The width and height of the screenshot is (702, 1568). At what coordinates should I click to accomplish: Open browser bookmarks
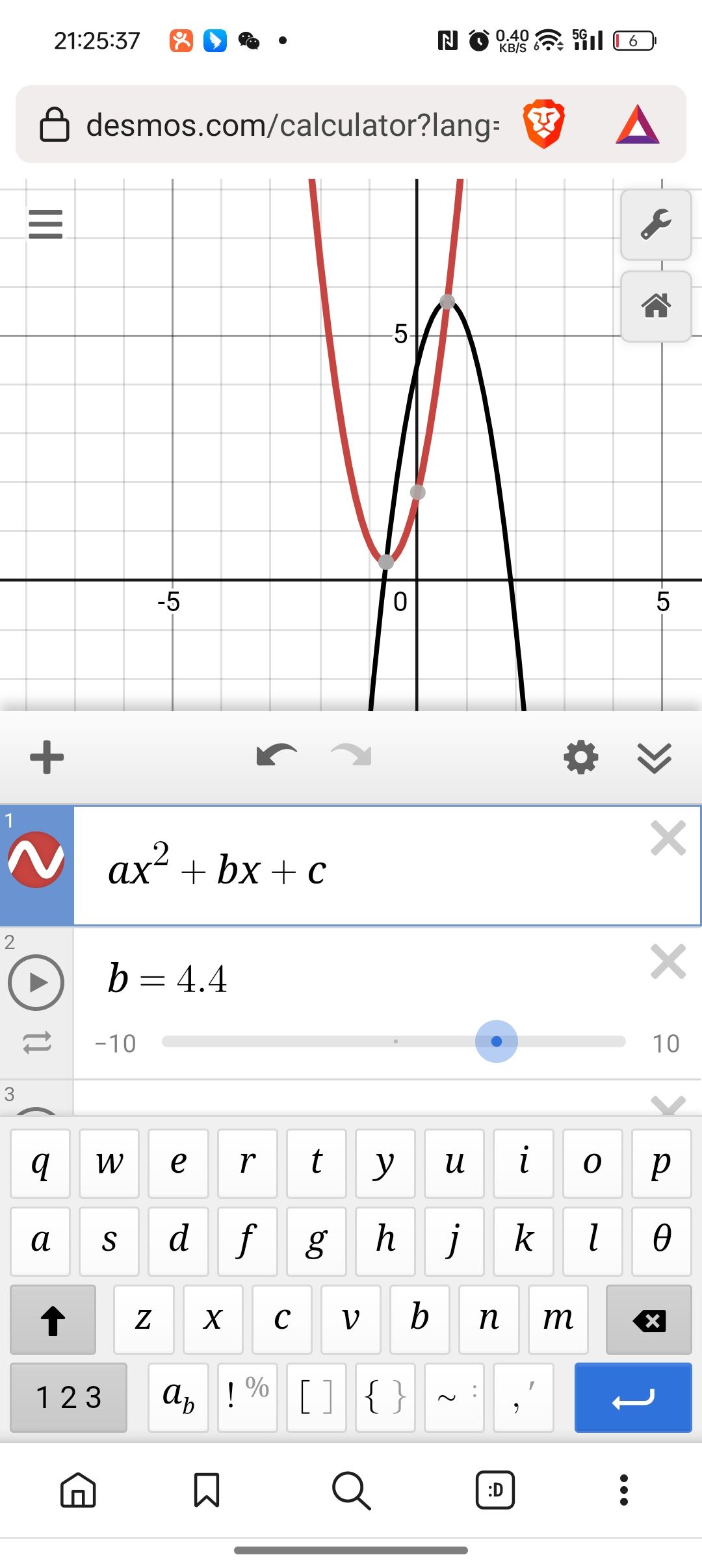tap(207, 1490)
